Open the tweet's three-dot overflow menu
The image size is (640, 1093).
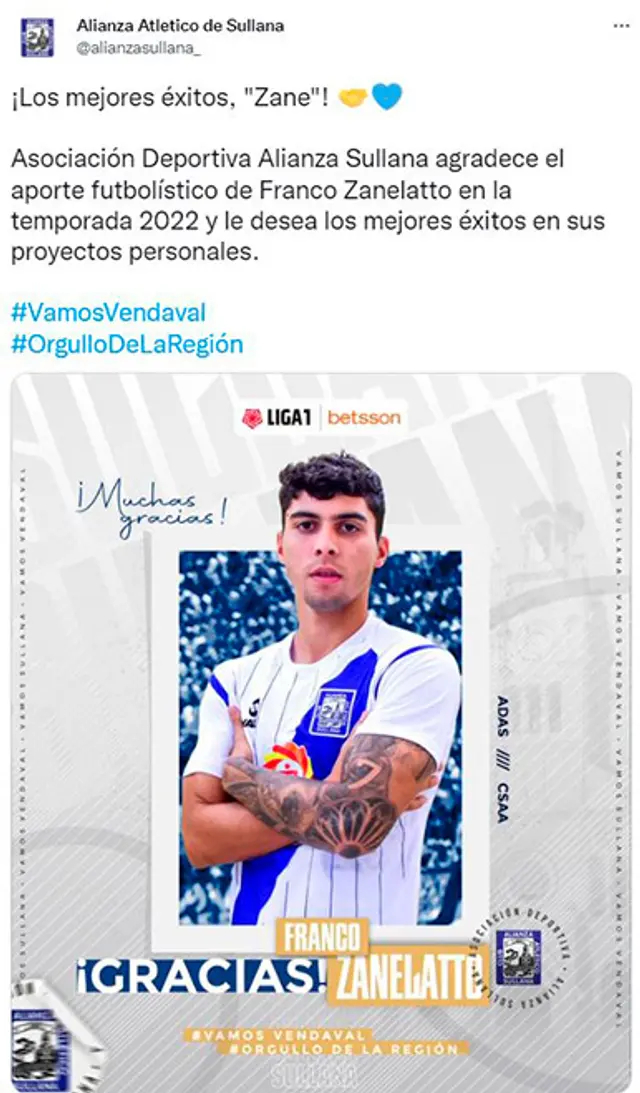pos(619,26)
